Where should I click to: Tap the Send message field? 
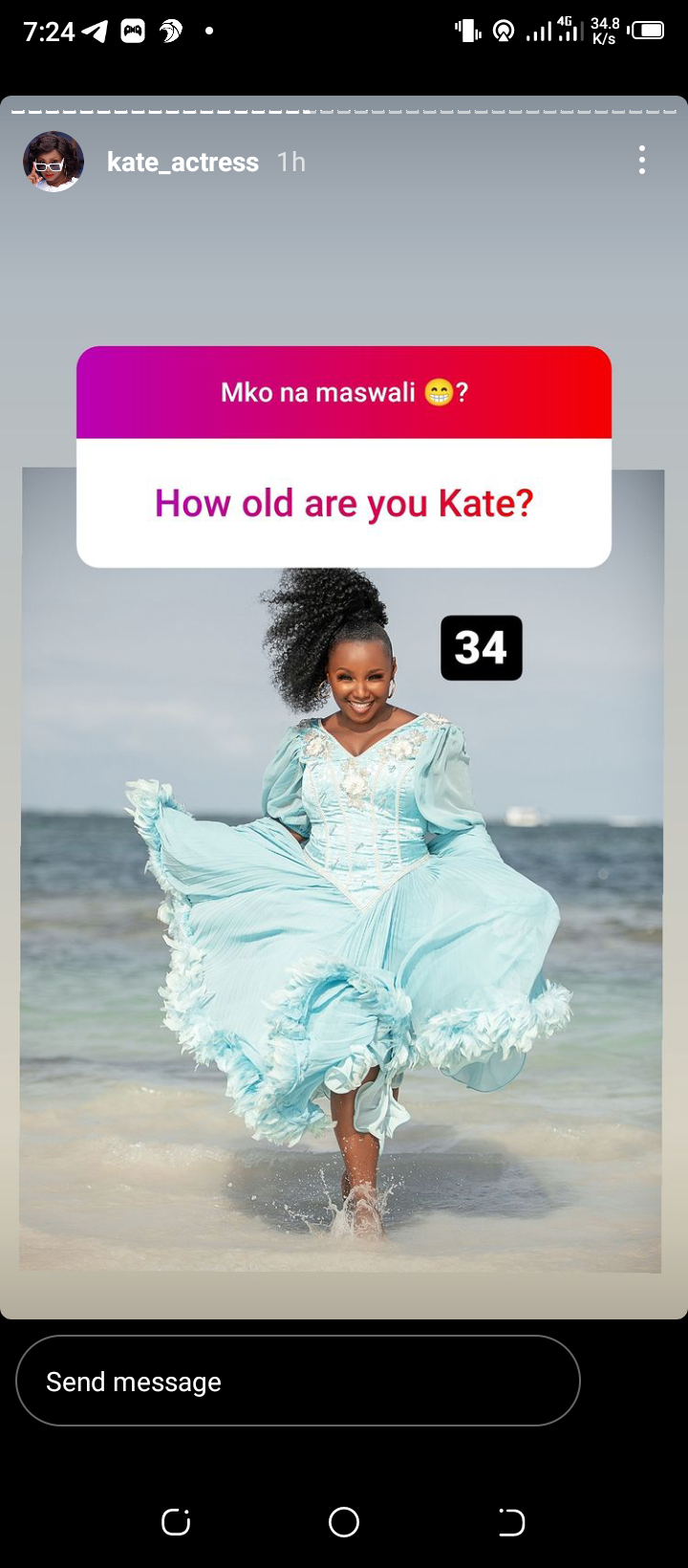297,1381
